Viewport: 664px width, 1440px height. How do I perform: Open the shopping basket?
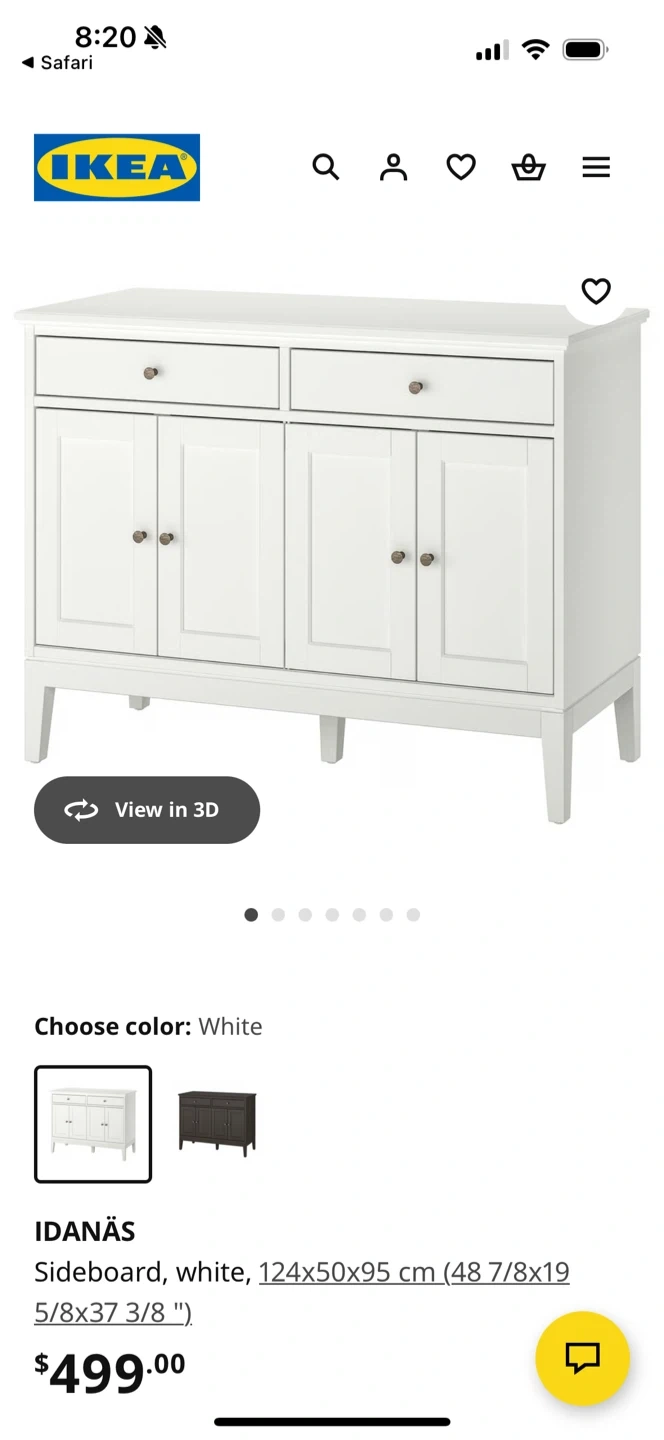pyautogui.click(x=528, y=167)
